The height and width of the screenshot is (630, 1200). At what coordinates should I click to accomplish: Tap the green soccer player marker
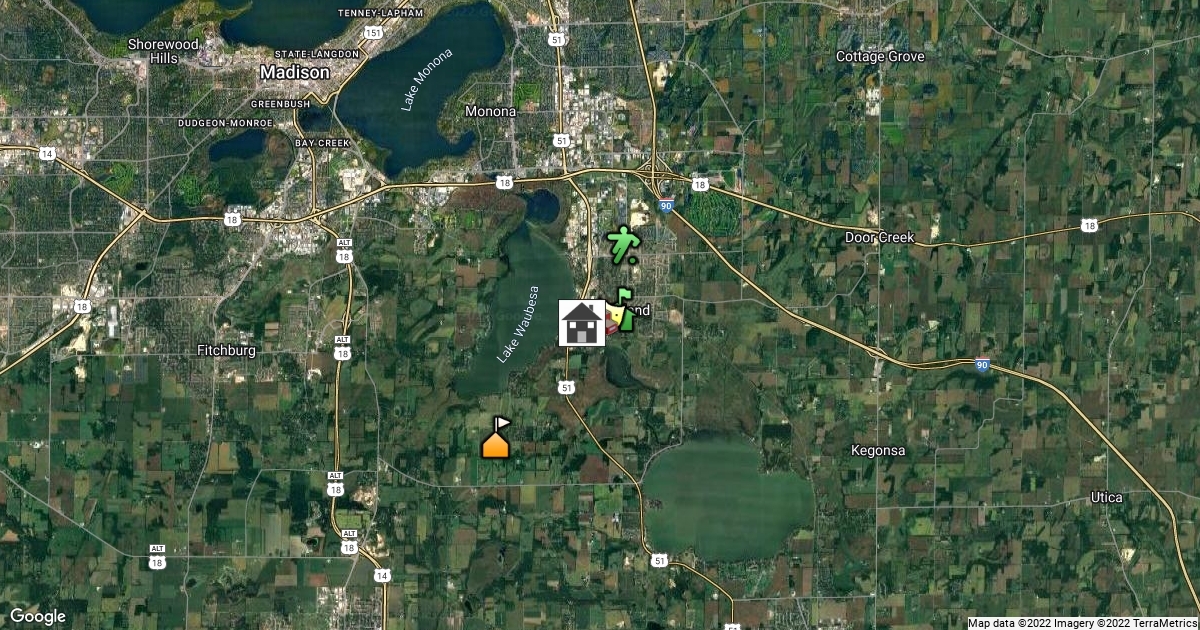click(x=623, y=244)
